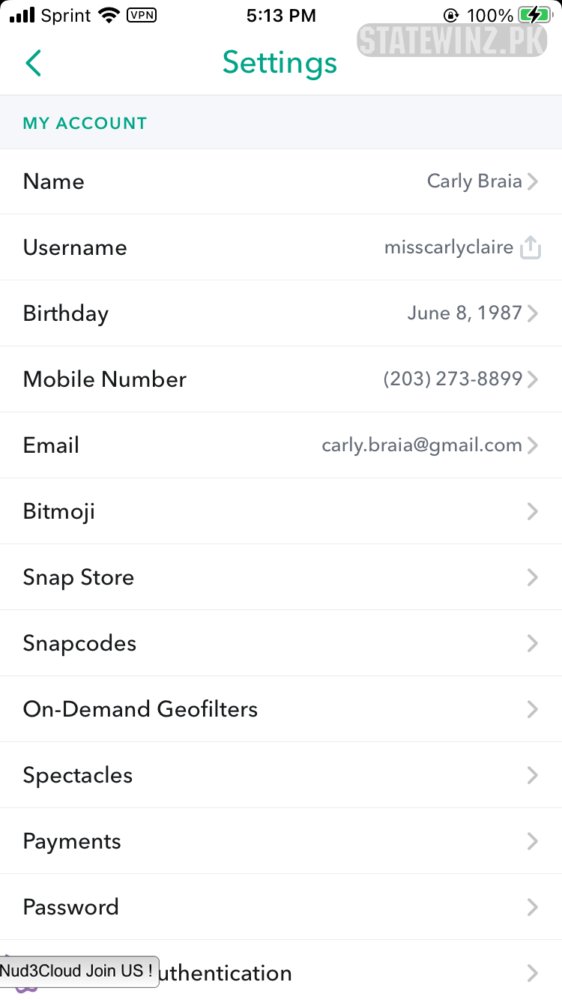Open the Snap Store row

point(281,577)
